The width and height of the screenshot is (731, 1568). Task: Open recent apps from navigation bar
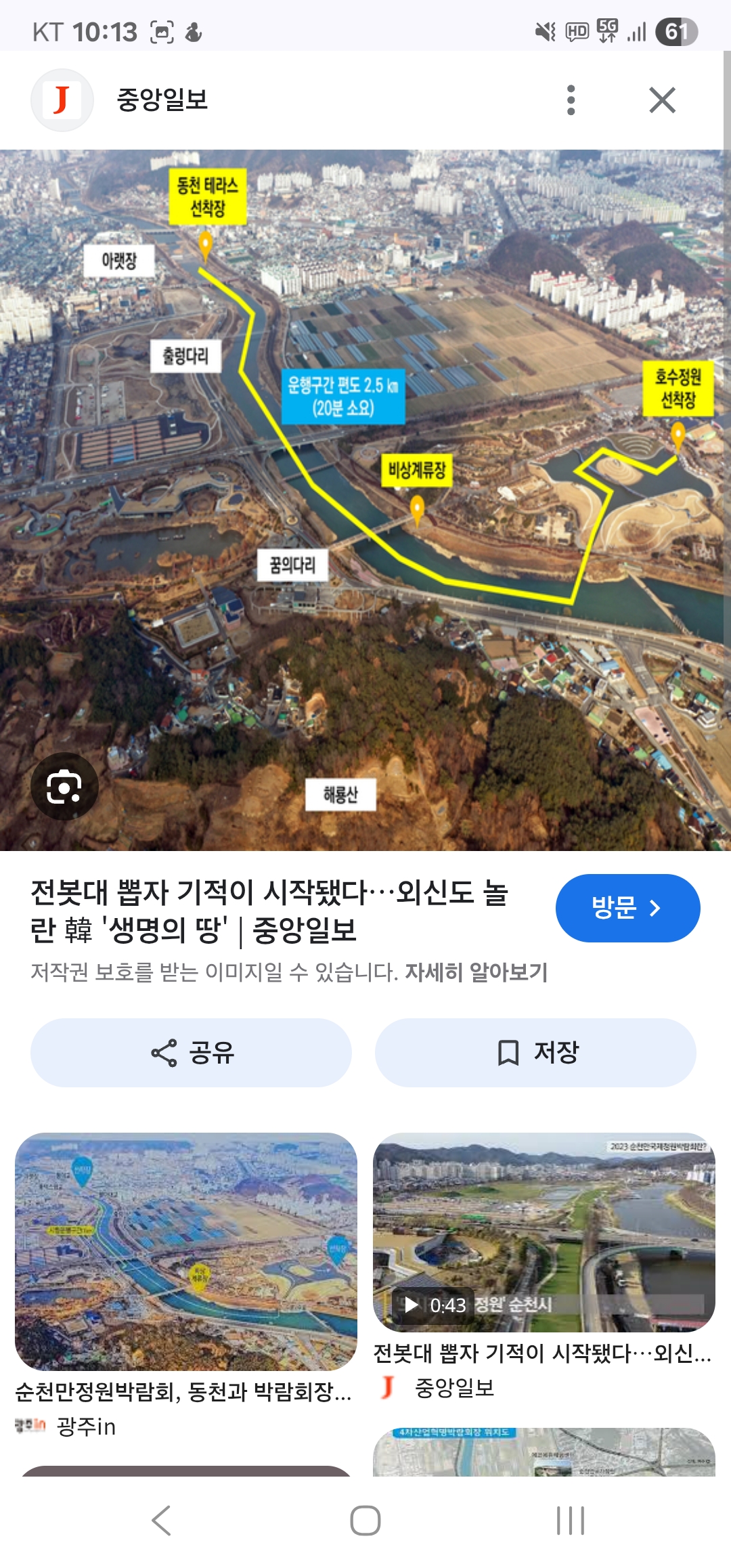pyautogui.click(x=570, y=1521)
